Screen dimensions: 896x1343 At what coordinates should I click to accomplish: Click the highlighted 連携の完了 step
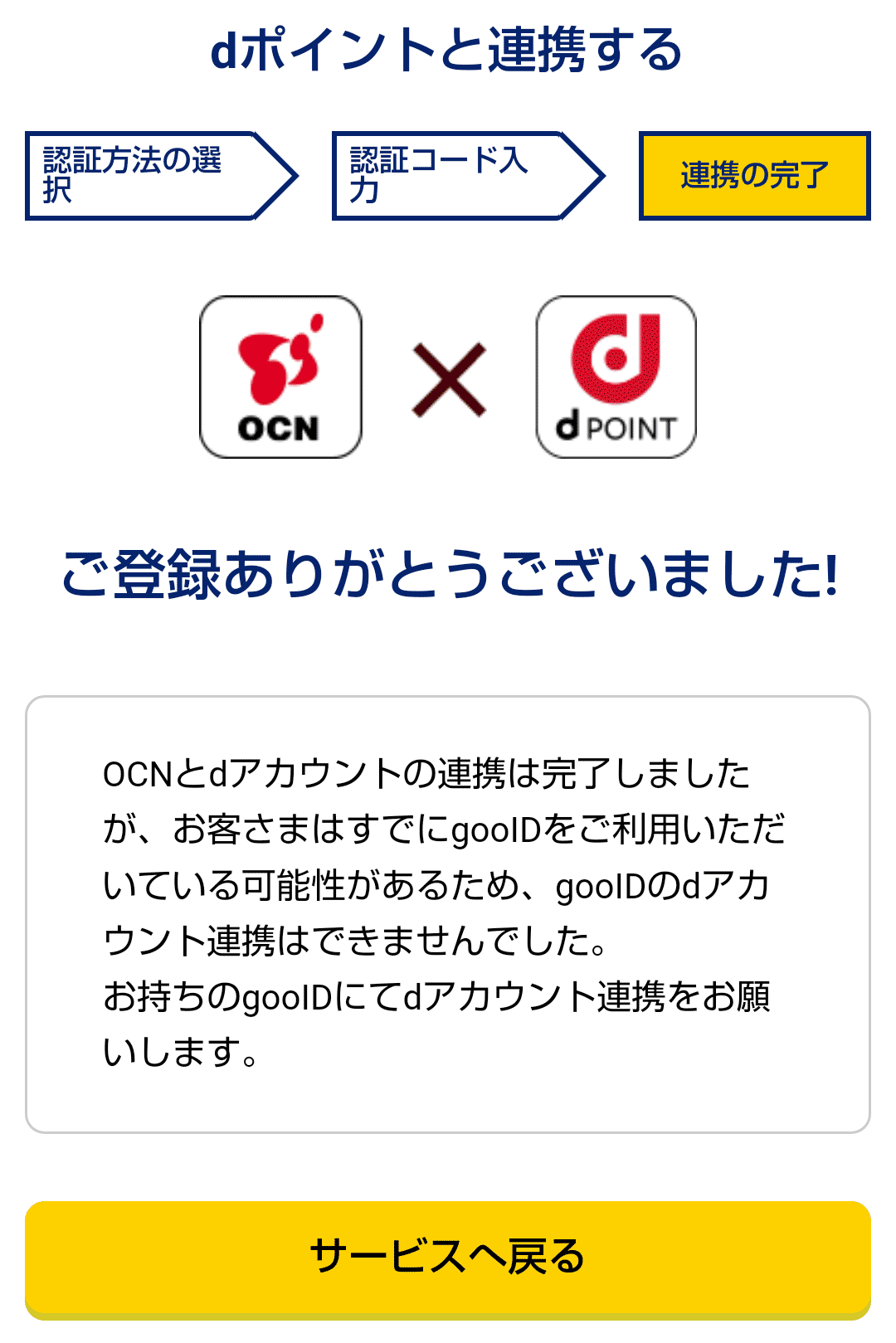pos(753,175)
